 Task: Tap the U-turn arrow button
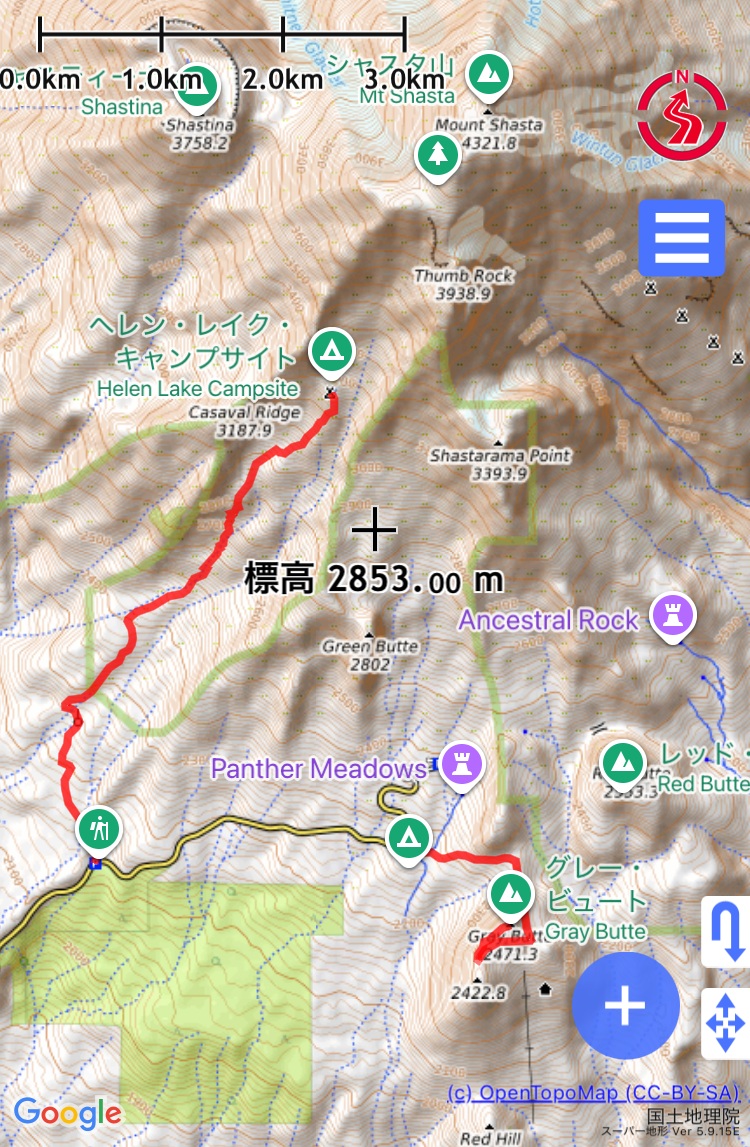(x=725, y=931)
